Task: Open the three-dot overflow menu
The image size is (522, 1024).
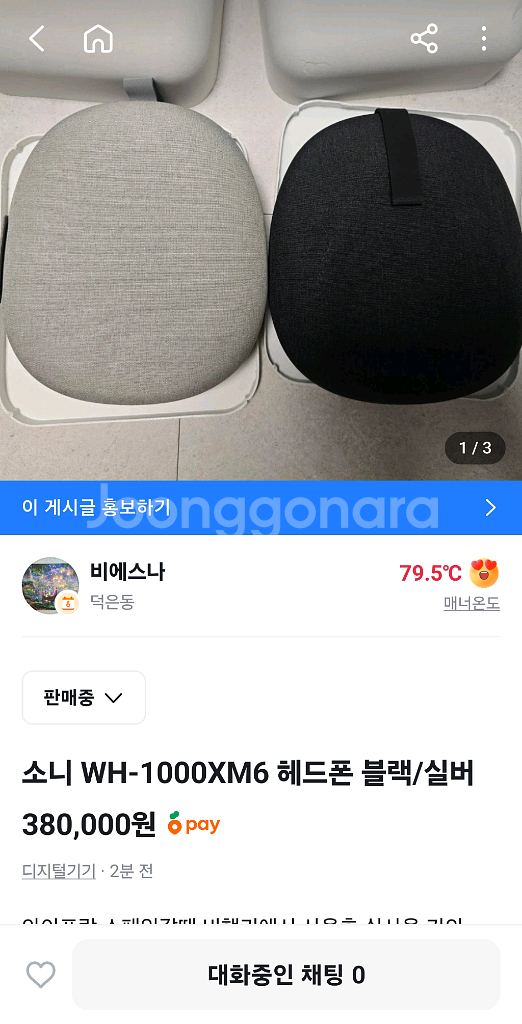Action: [x=483, y=39]
